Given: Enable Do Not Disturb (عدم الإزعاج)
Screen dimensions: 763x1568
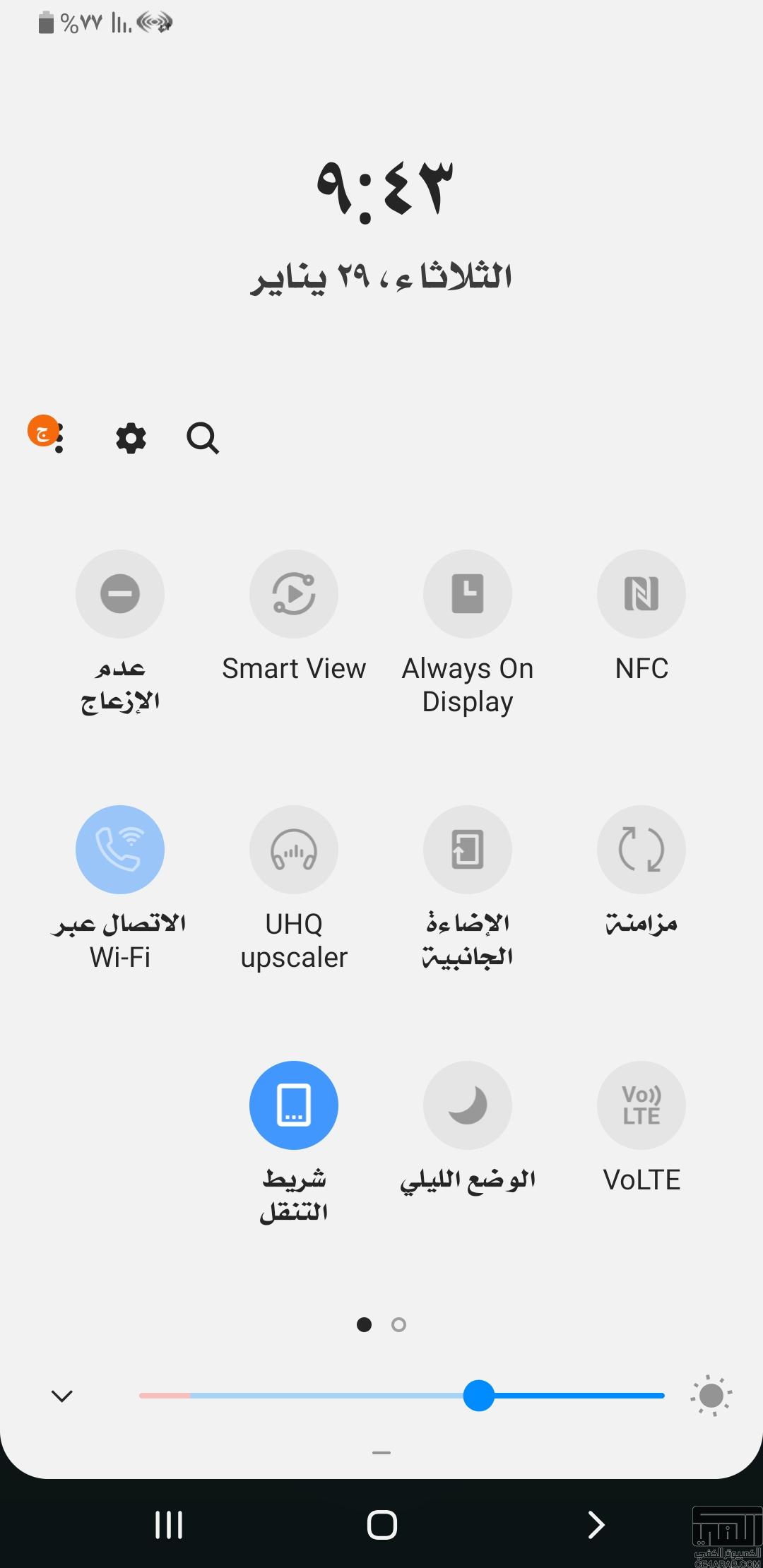Looking at the screenshot, I should click(x=120, y=594).
